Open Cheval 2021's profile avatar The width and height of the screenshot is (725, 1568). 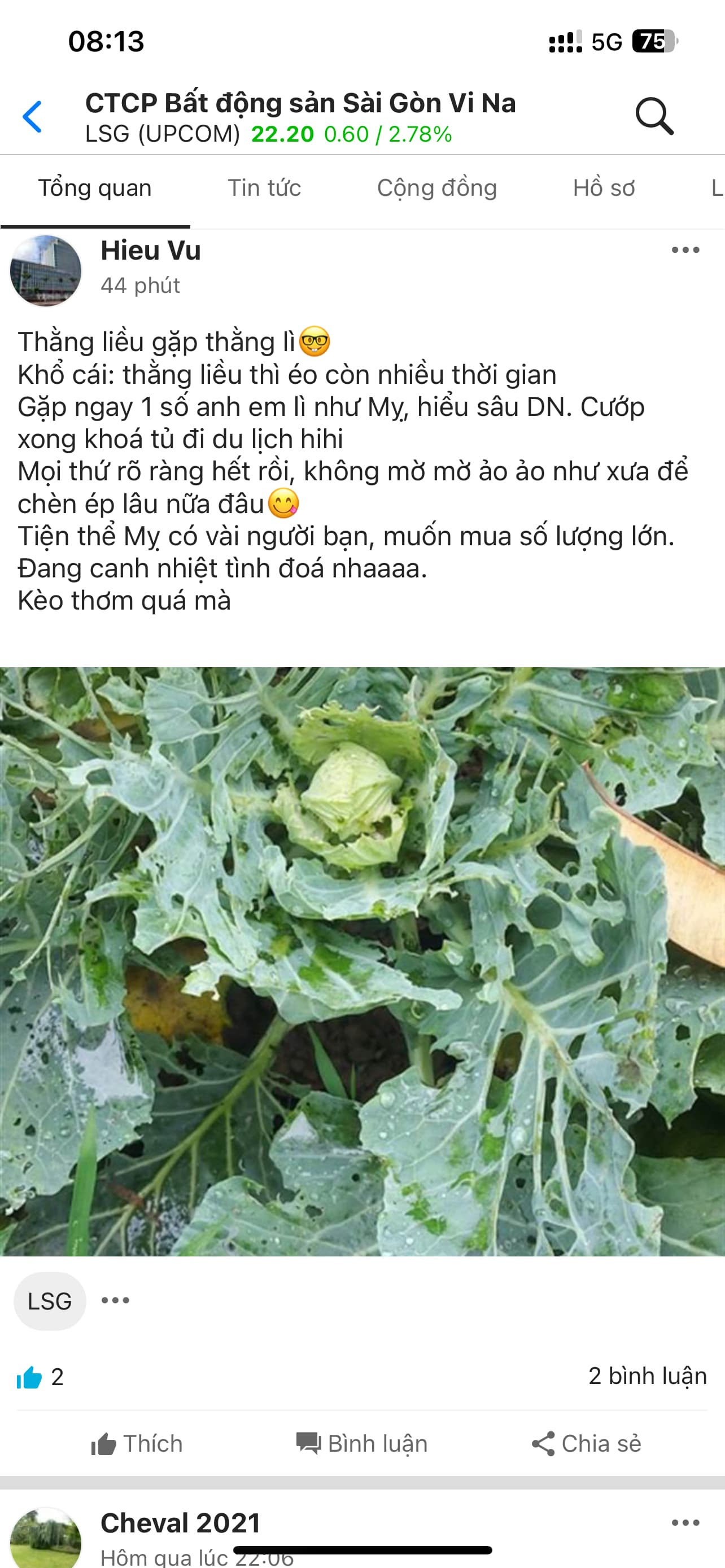coord(46,1537)
